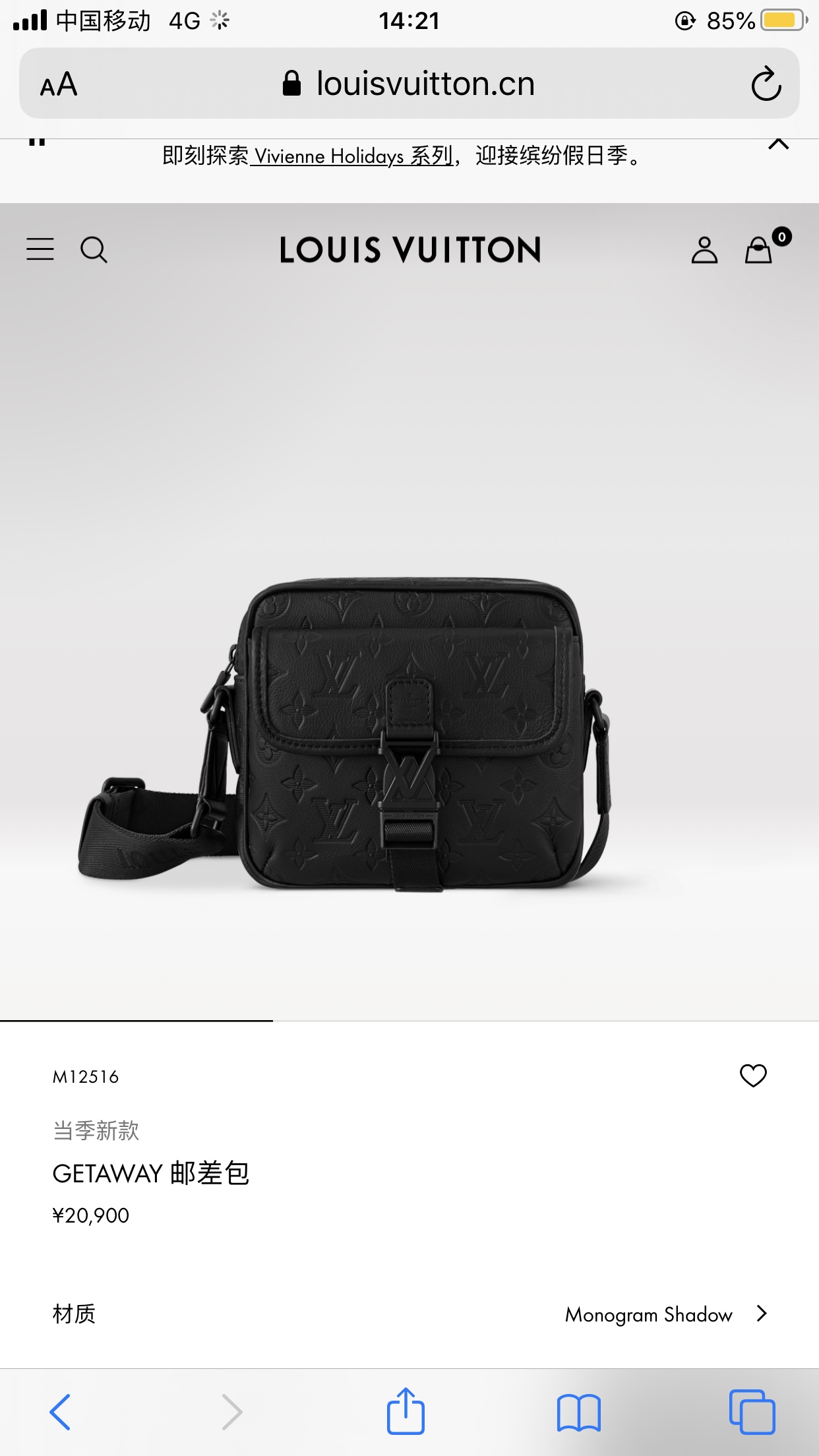The width and height of the screenshot is (819, 1456).
Task: Add GETAWAY bag to wishlist heart
Action: pyautogui.click(x=753, y=1076)
